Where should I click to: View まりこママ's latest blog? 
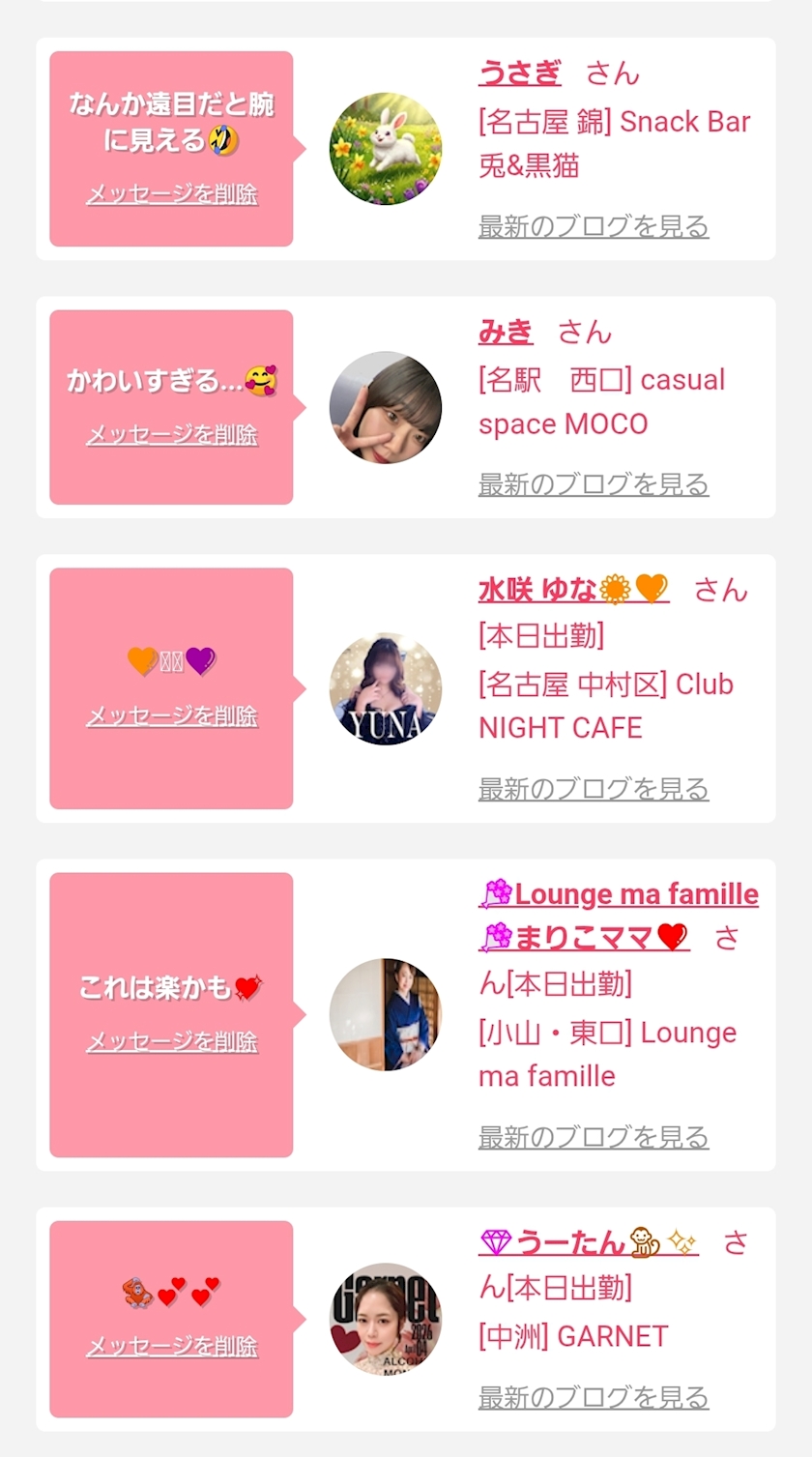[594, 1137]
